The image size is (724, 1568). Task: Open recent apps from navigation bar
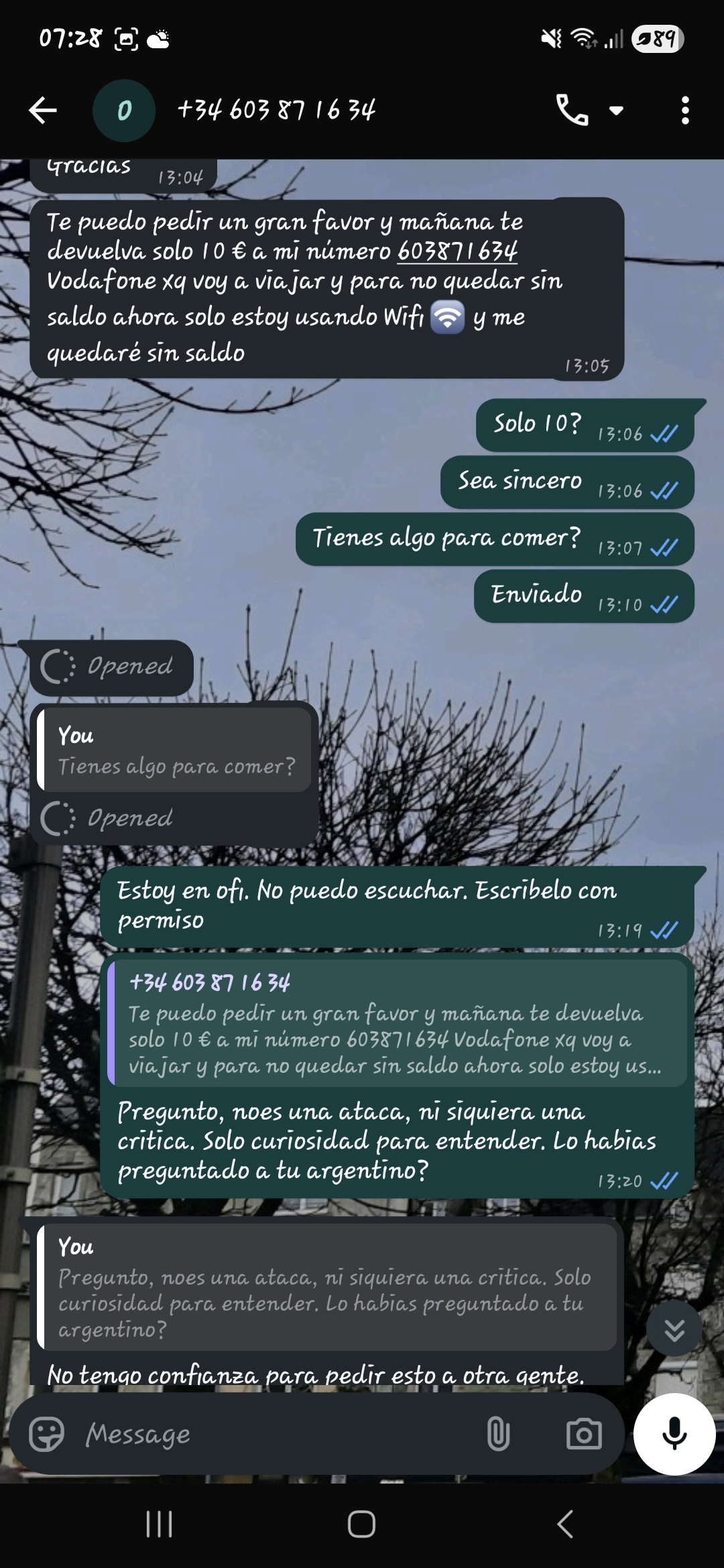pos(160,1524)
